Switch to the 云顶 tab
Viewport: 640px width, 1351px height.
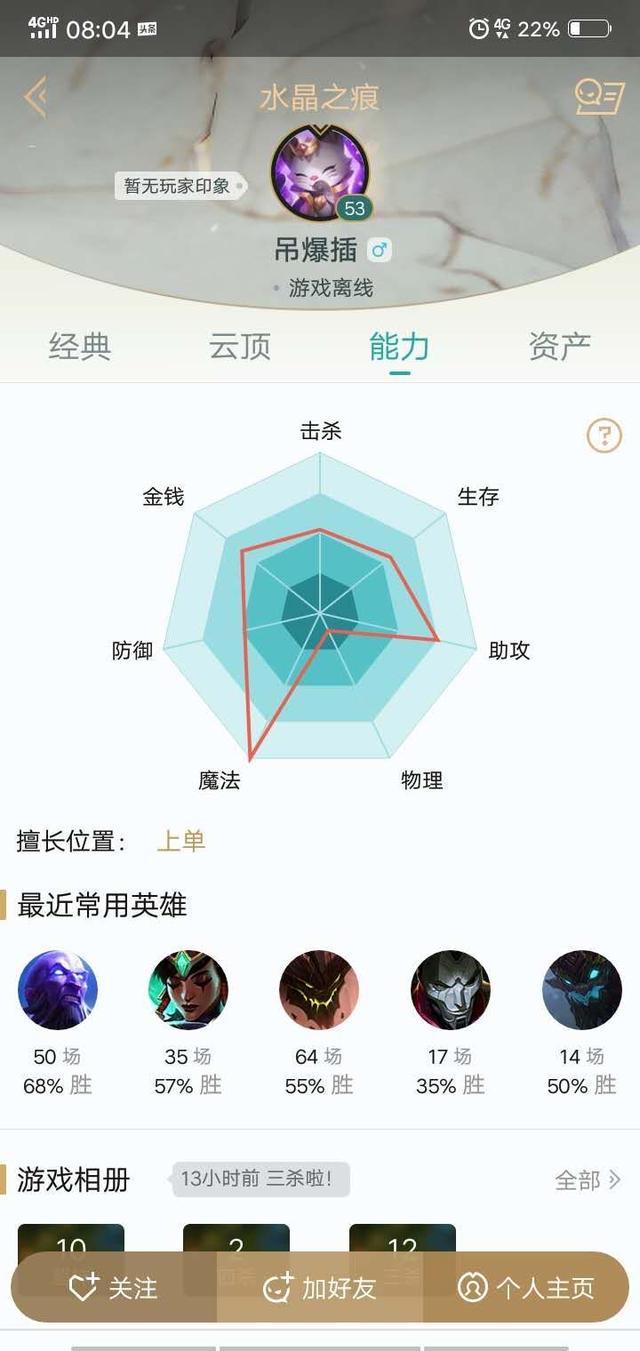click(240, 347)
